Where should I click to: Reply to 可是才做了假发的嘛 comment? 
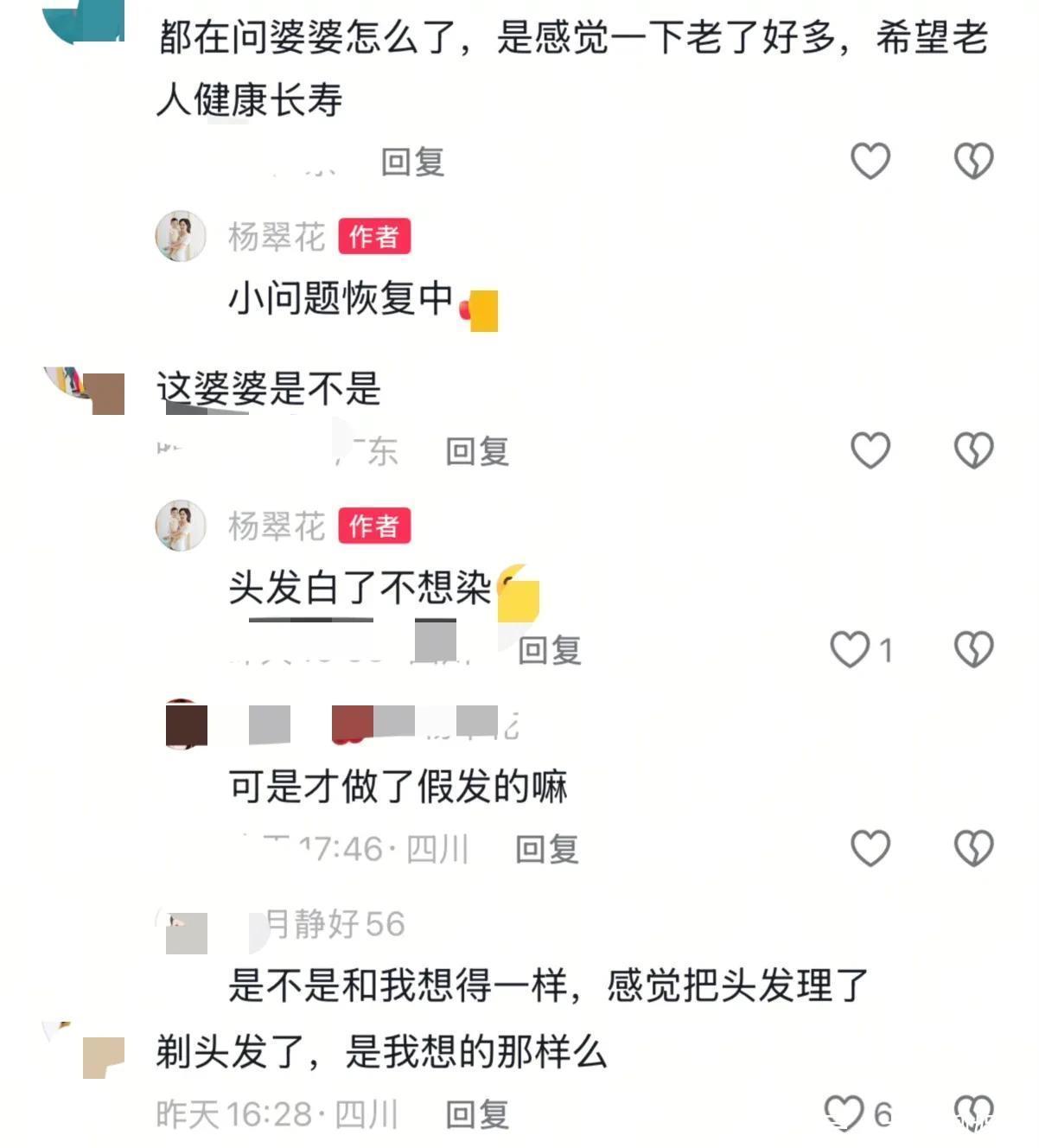pyautogui.click(x=546, y=849)
